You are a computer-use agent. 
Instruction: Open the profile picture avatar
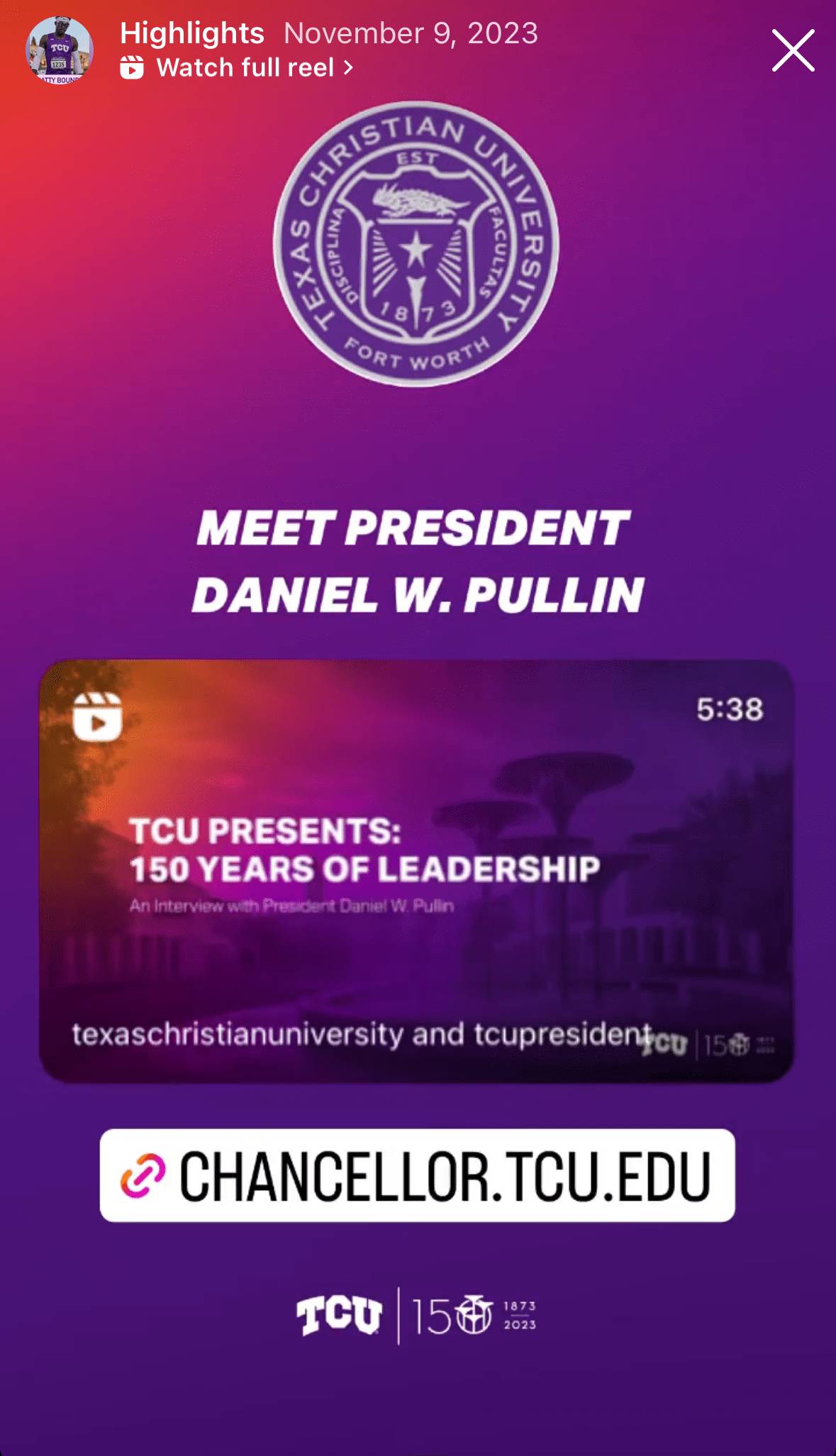click(x=60, y=50)
